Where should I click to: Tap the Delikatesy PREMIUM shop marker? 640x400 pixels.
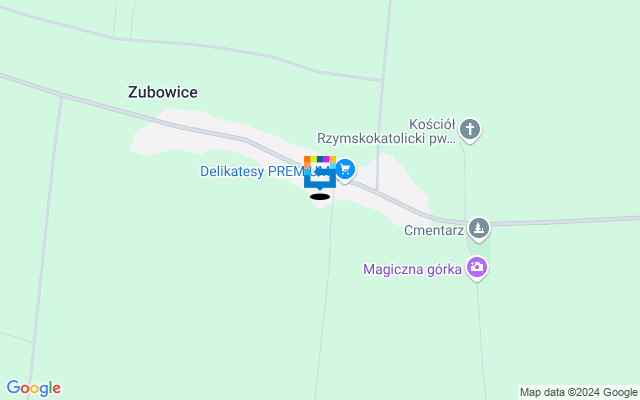coord(346,168)
